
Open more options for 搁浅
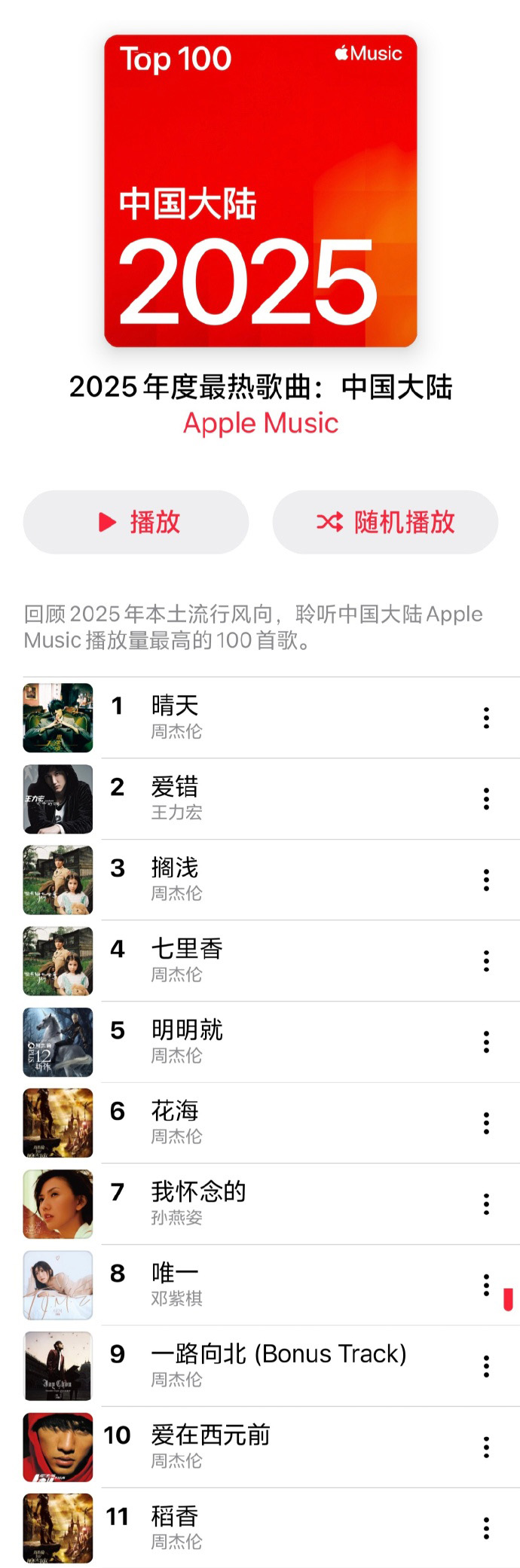click(486, 880)
